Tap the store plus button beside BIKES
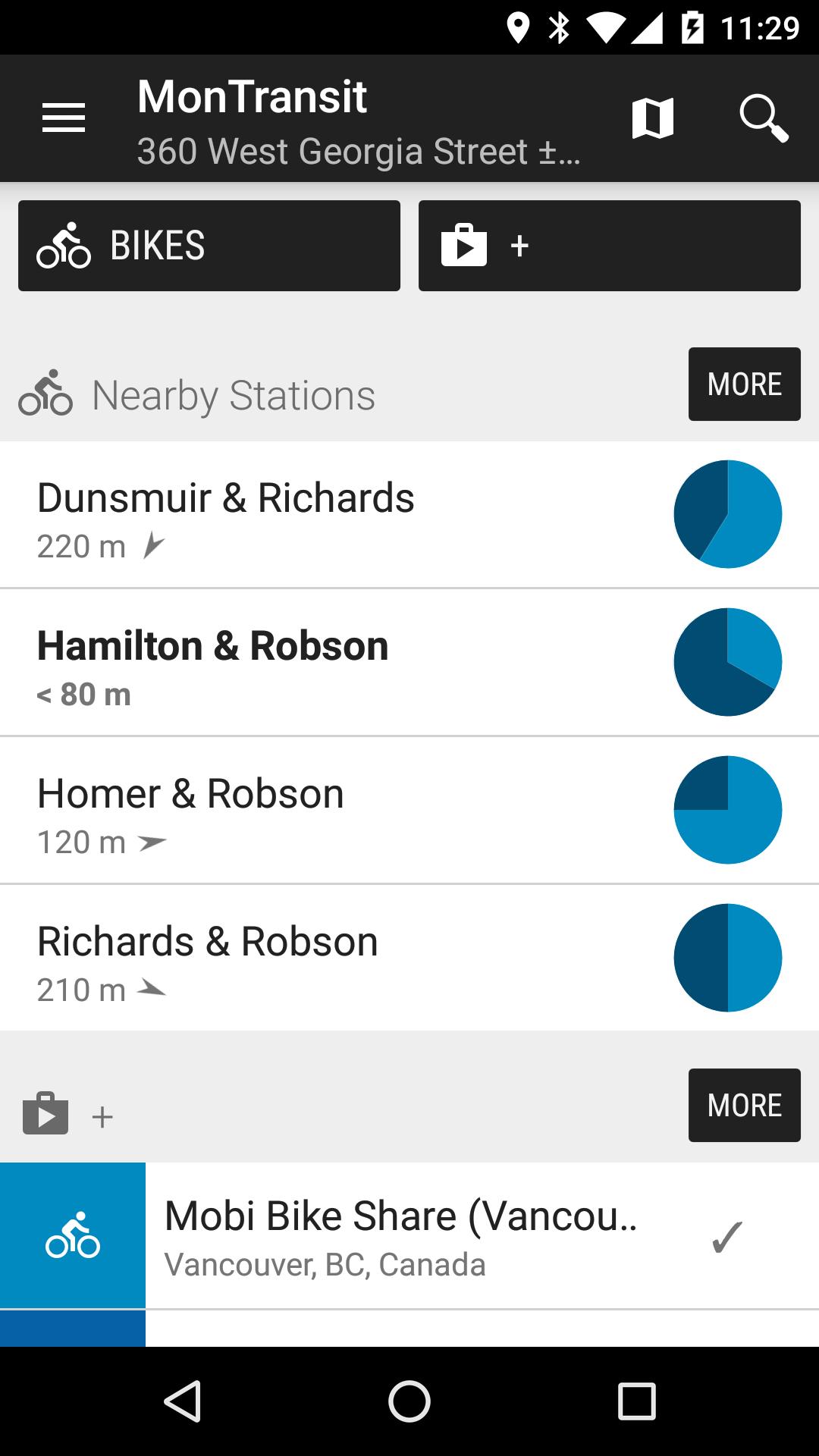Screen dimensions: 819x1456 click(x=609, y=246)
